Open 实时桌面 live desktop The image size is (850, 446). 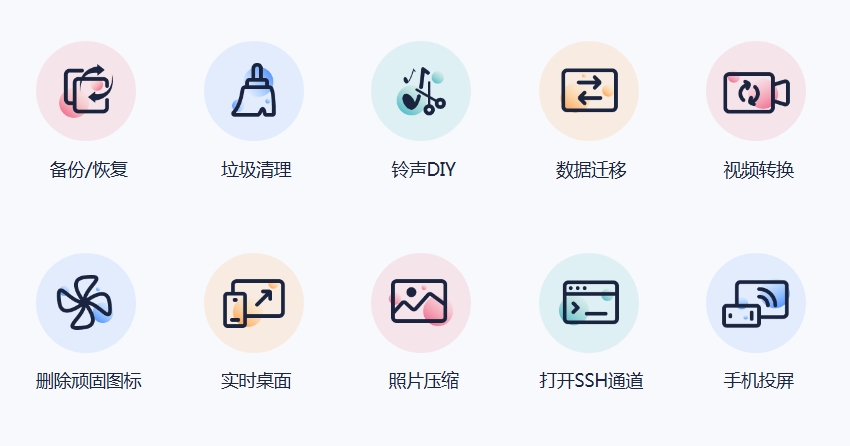[254, 303]
